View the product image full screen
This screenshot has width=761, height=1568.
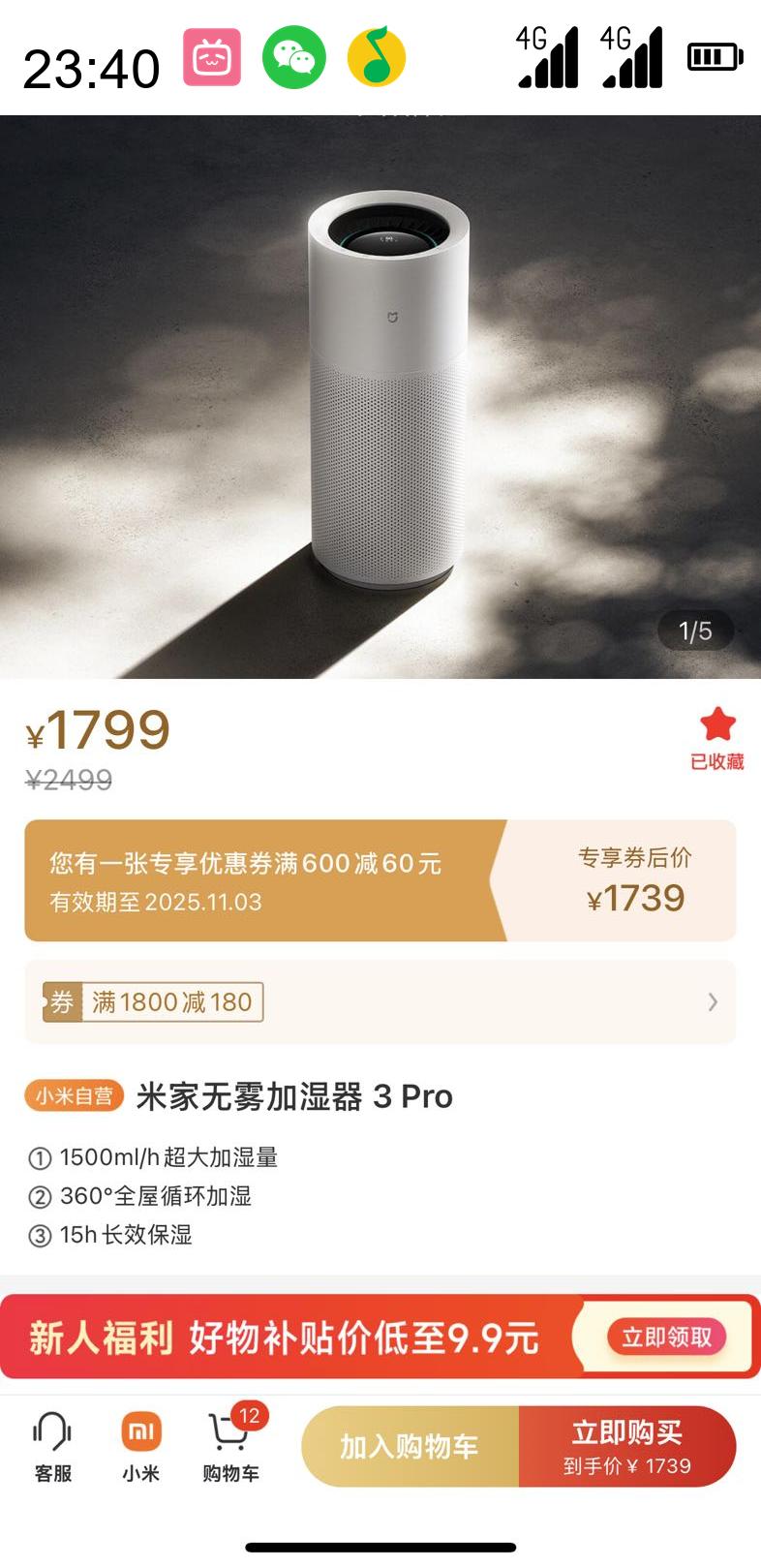pos(380,397)
